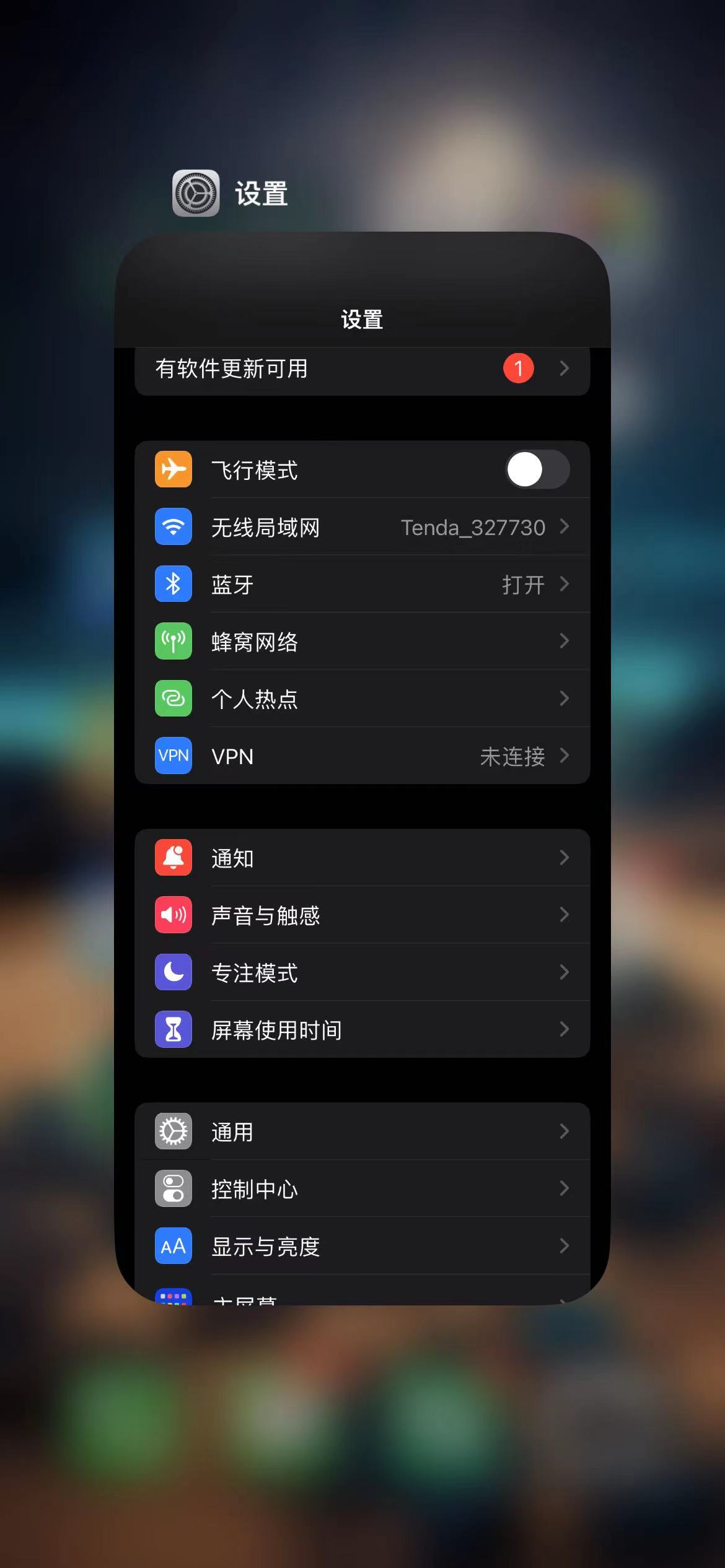Tap the 设置 app icon above the card
The height and width of the screenshot is (1568, 725).
[x=196, y=193]
